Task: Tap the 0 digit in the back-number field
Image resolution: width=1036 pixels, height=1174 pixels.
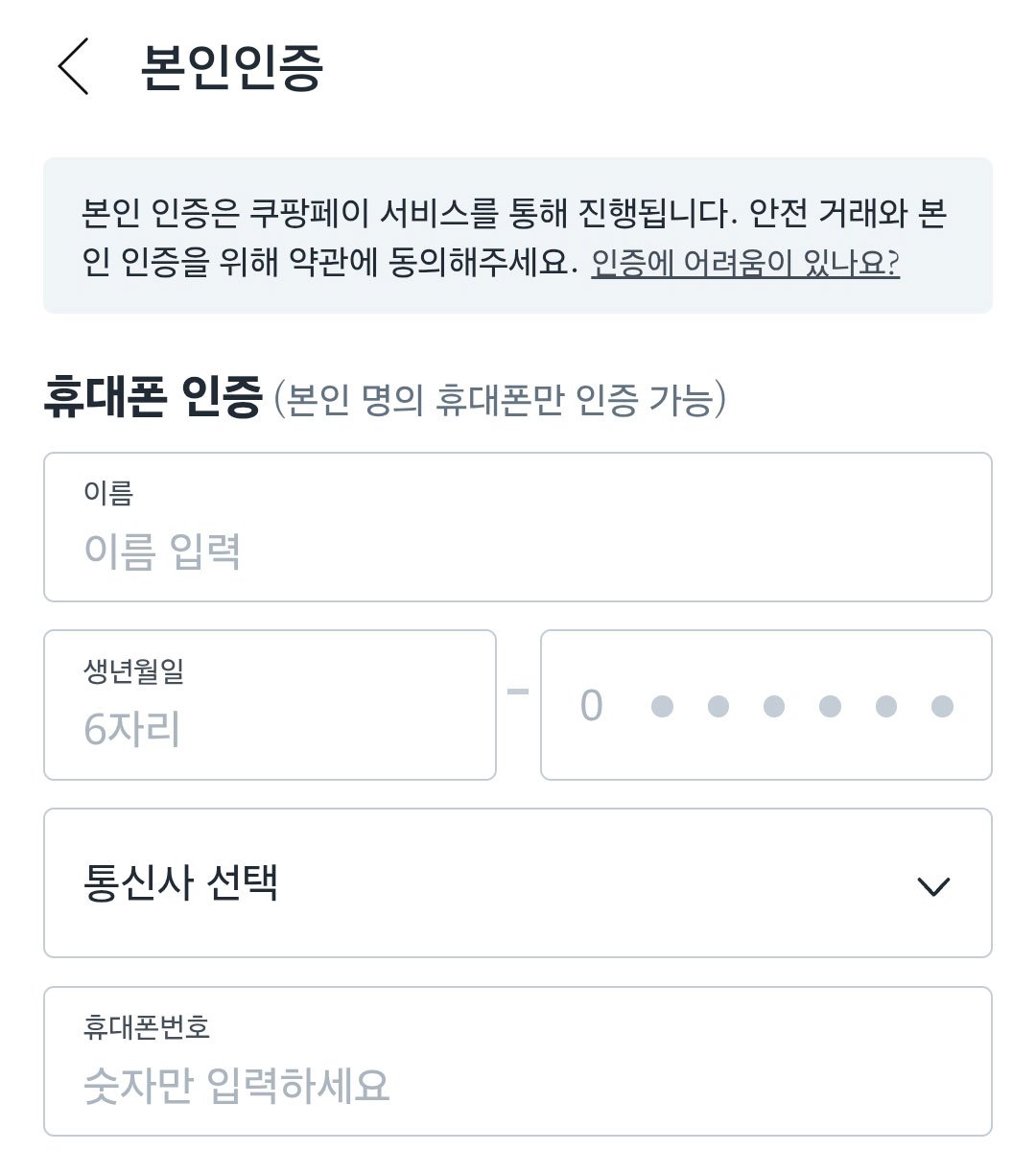Action: (x=592, y=705)
